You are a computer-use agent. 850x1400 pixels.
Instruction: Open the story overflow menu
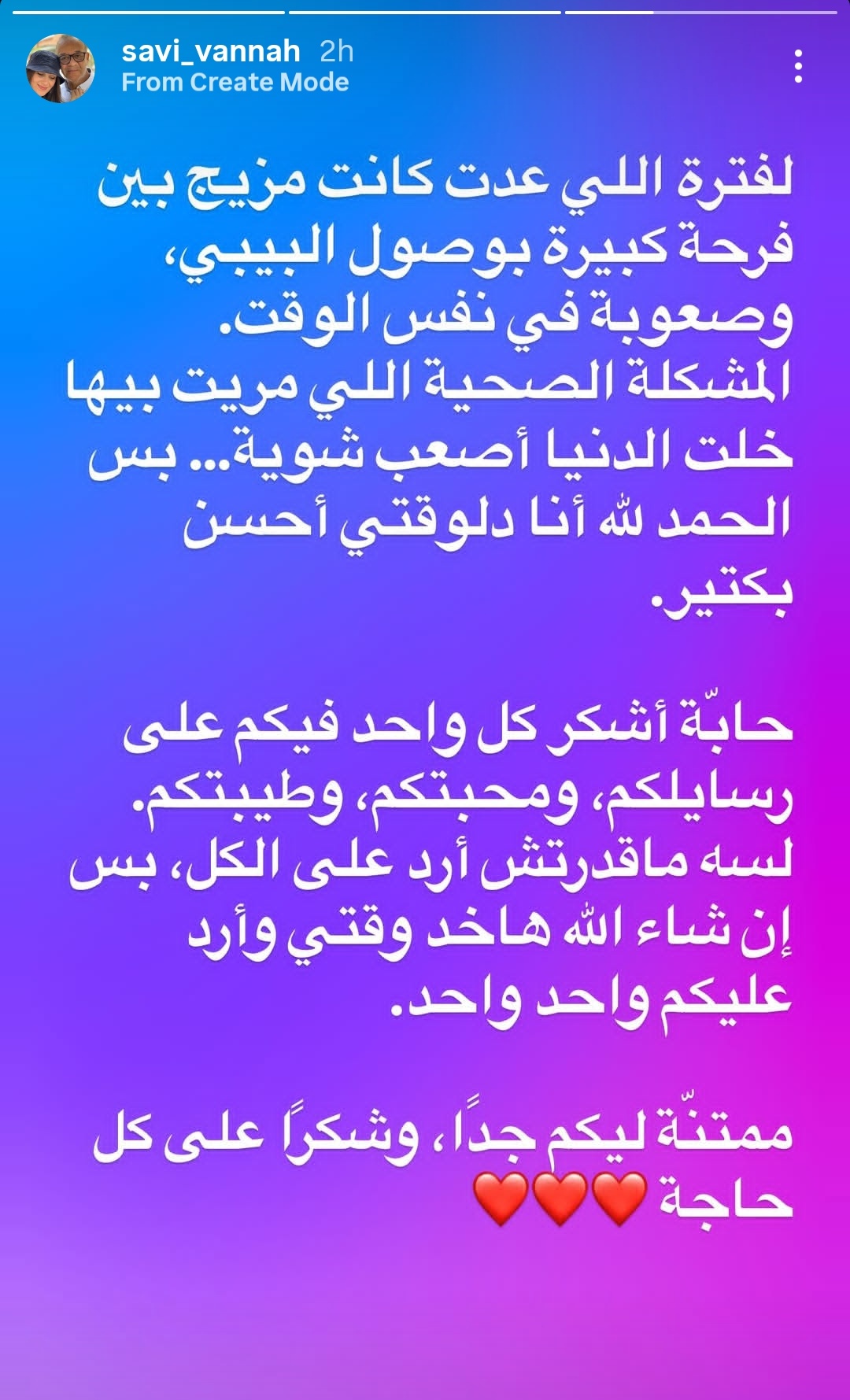point(798,67)
